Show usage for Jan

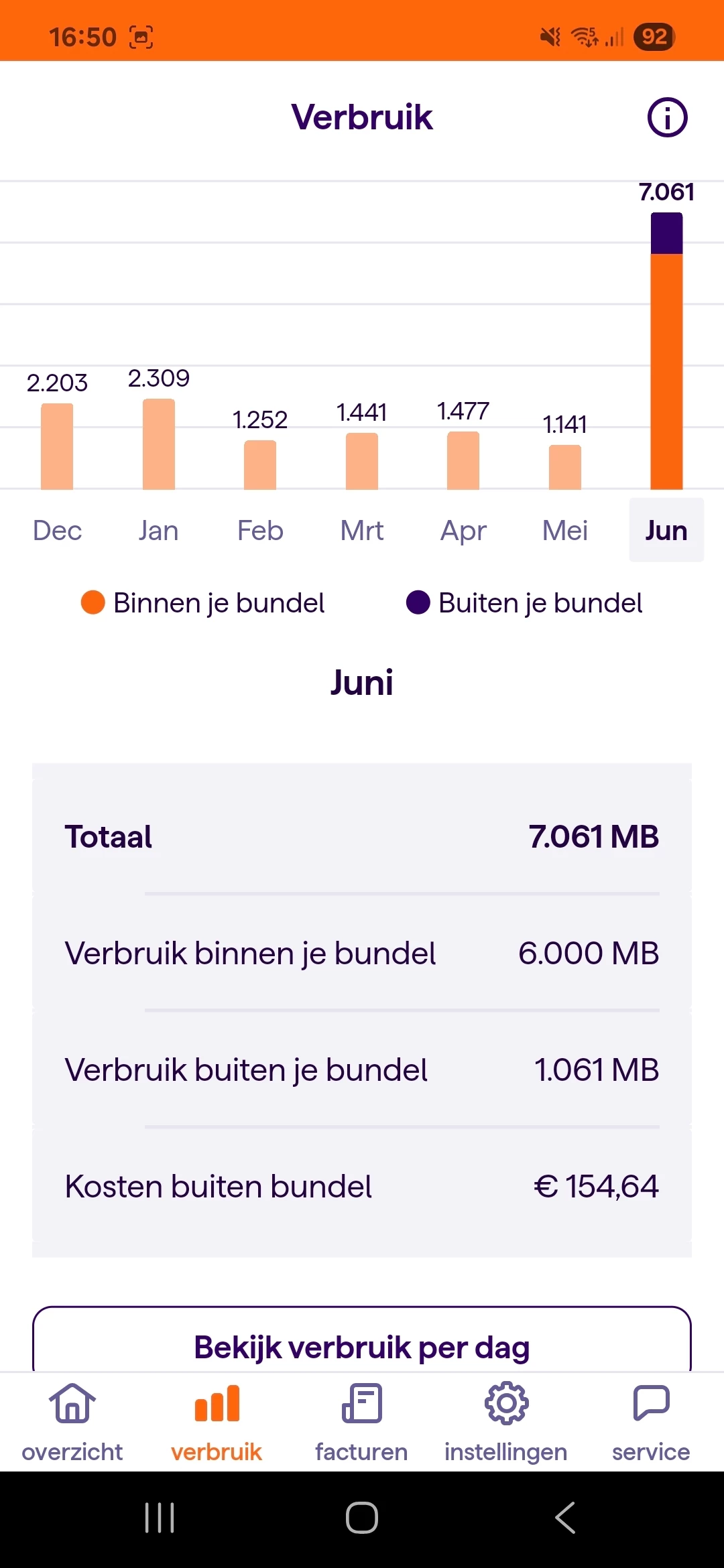(x=159, y=530)
